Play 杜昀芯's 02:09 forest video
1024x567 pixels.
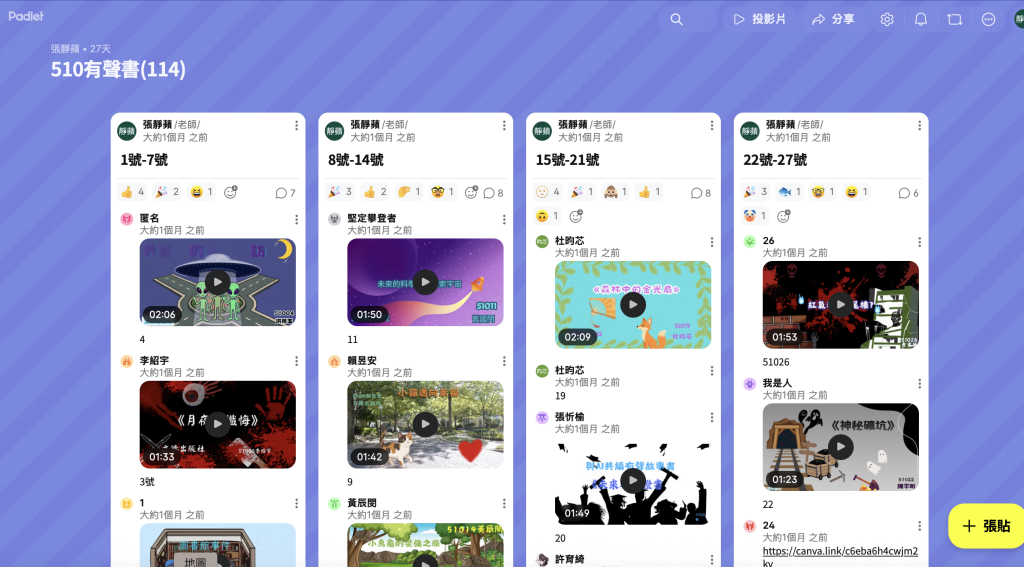click(633, 304)
